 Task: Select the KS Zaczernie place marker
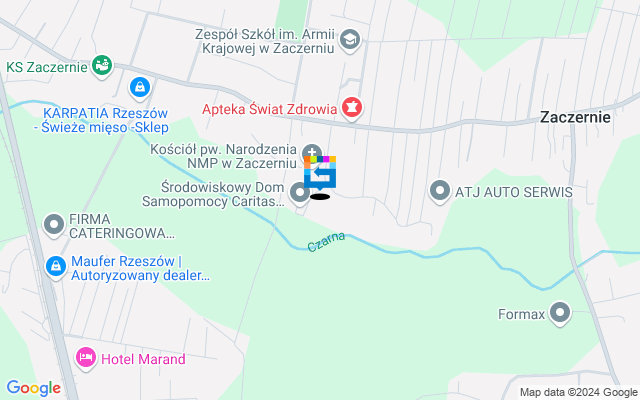101,66
